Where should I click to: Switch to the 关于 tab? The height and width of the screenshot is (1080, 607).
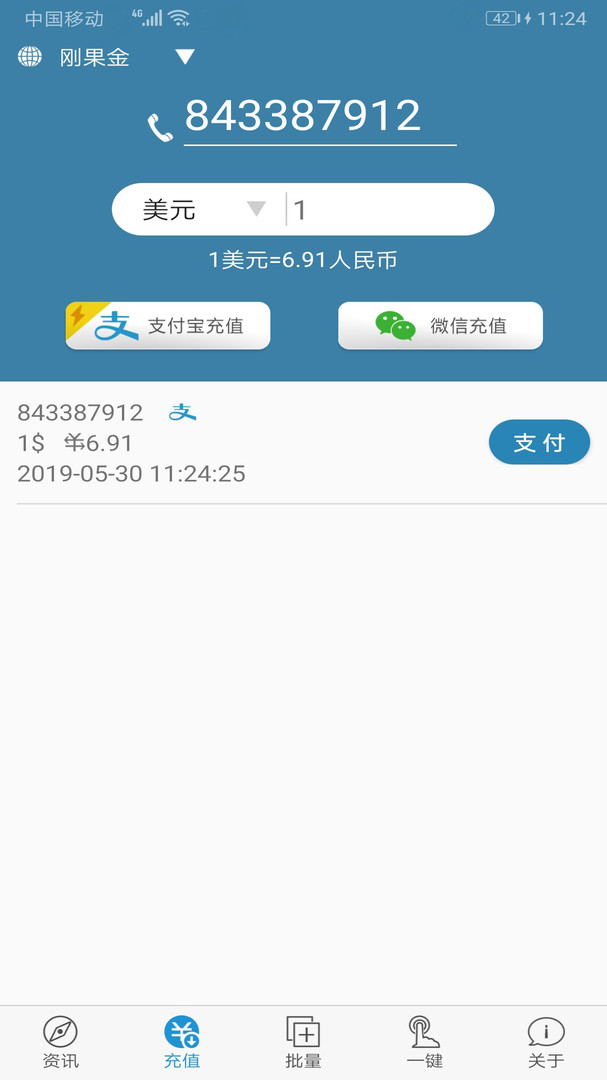[x=546, y=1043]
